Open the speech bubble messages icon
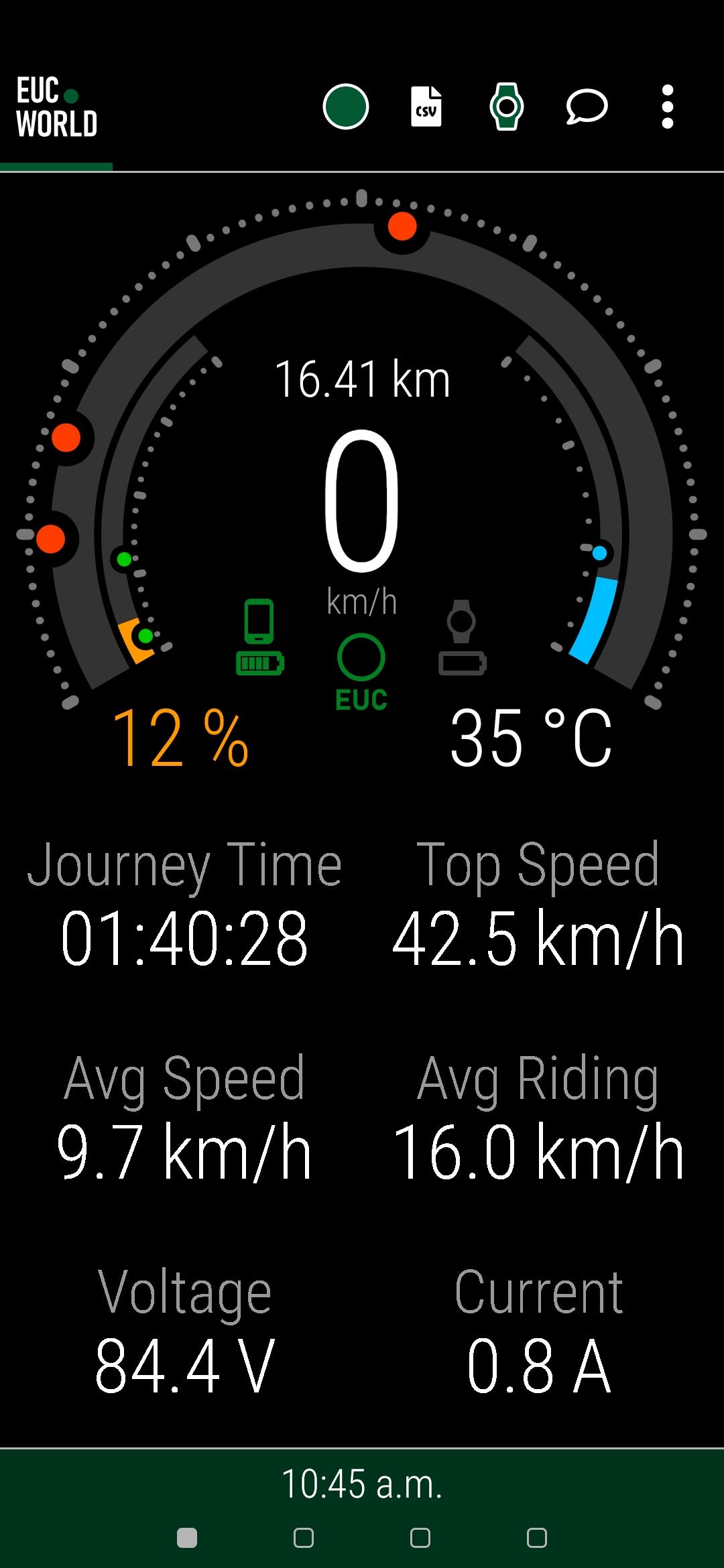This screenshot has width=724, height=1568. [587, 107]
